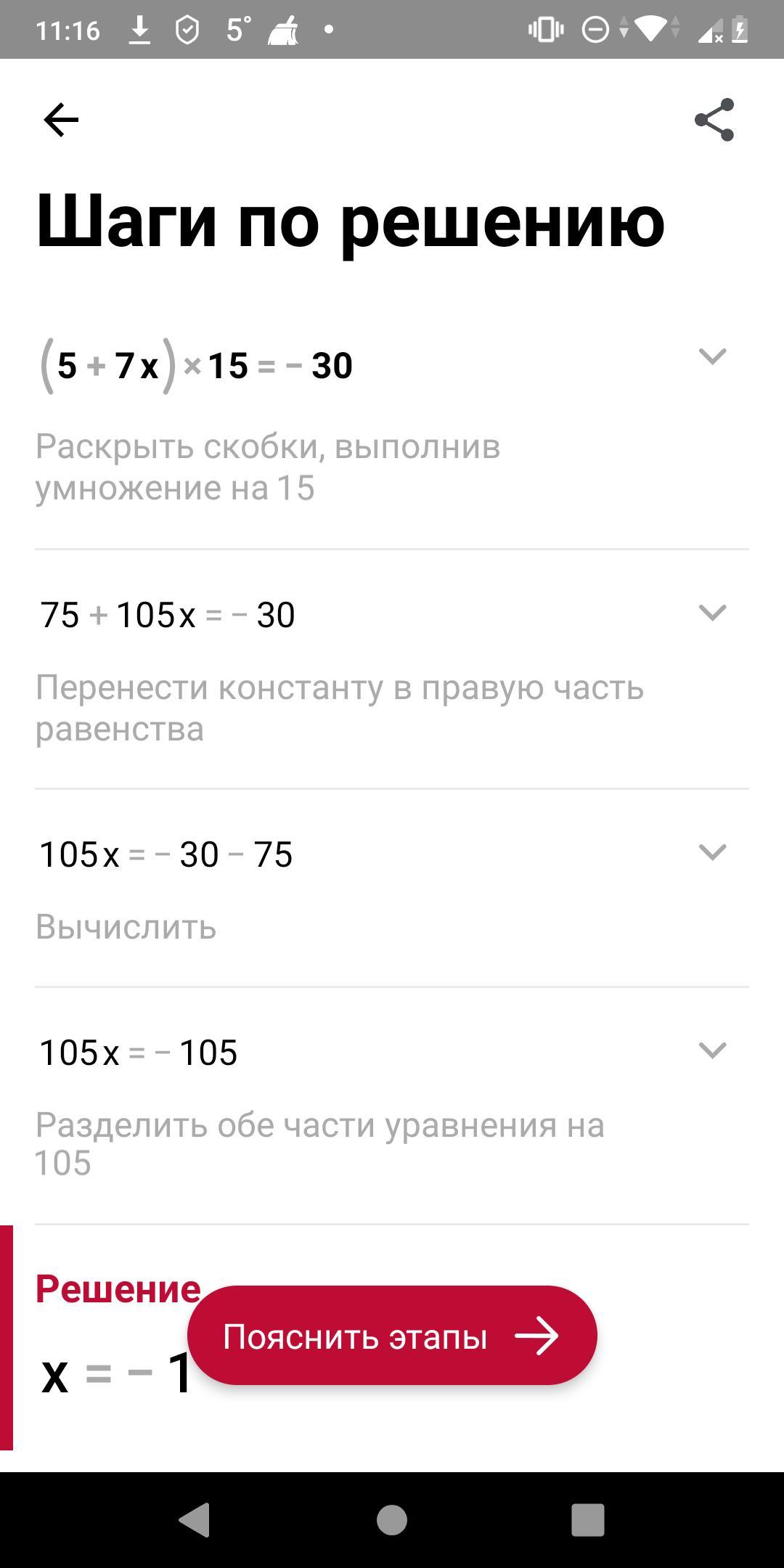Open recent apps from the navigation bar
784x1568 pixels.
[x=588, y=1519]
